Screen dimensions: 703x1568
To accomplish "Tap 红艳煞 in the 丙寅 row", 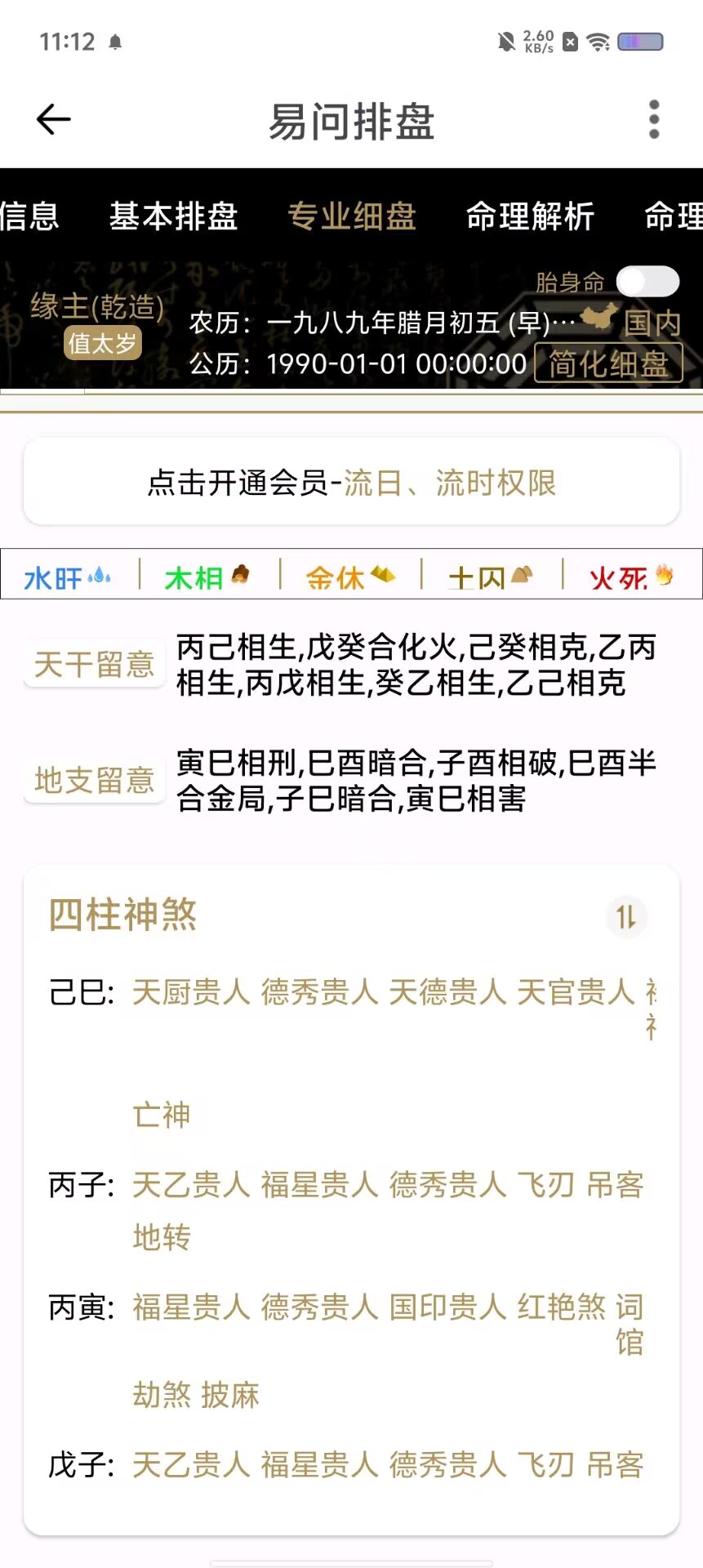I will point(561,1307).
